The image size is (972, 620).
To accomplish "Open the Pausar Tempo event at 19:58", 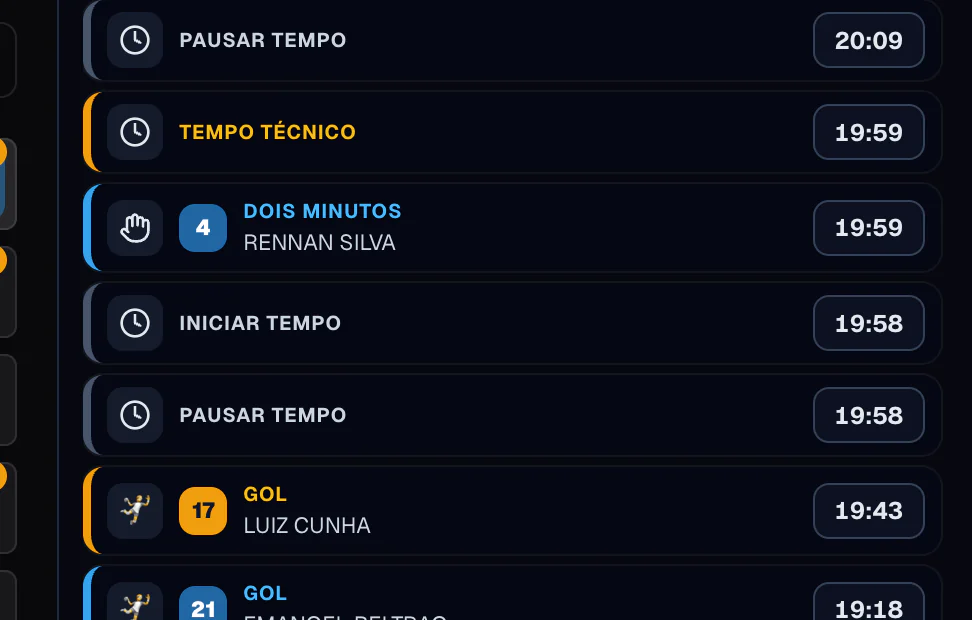I will (x=513, y=415).
